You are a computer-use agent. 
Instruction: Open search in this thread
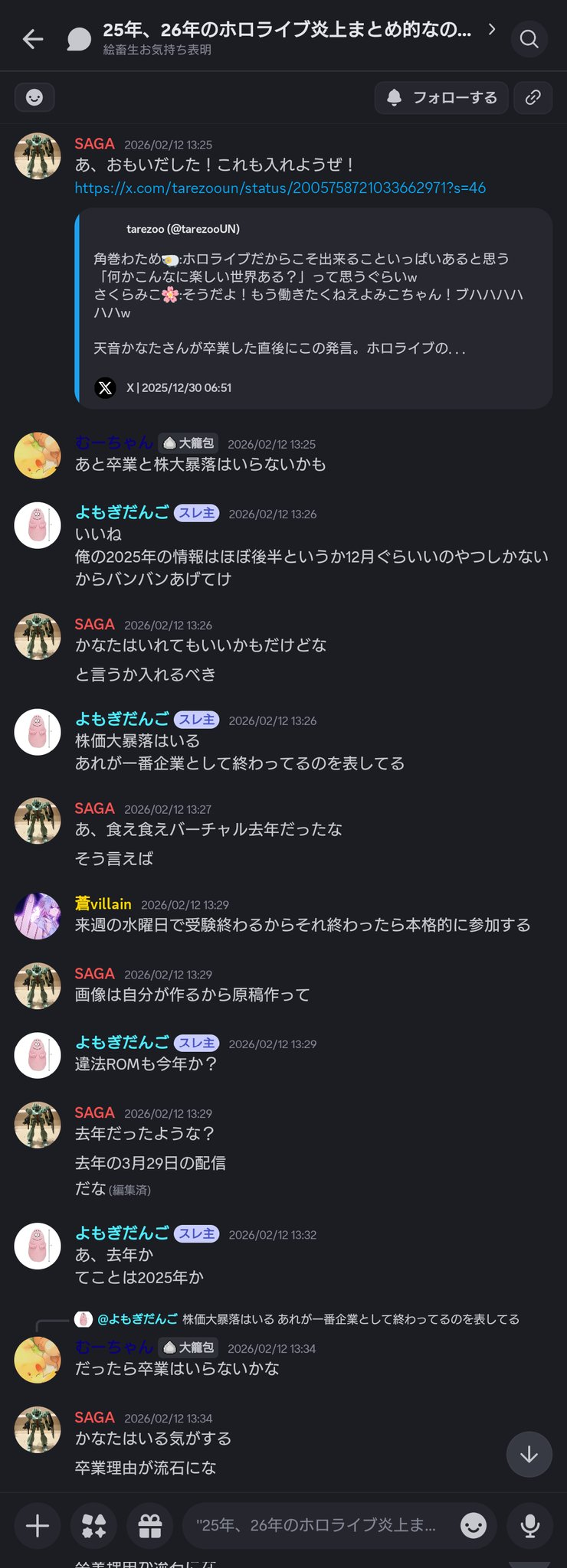click(529, 39)
